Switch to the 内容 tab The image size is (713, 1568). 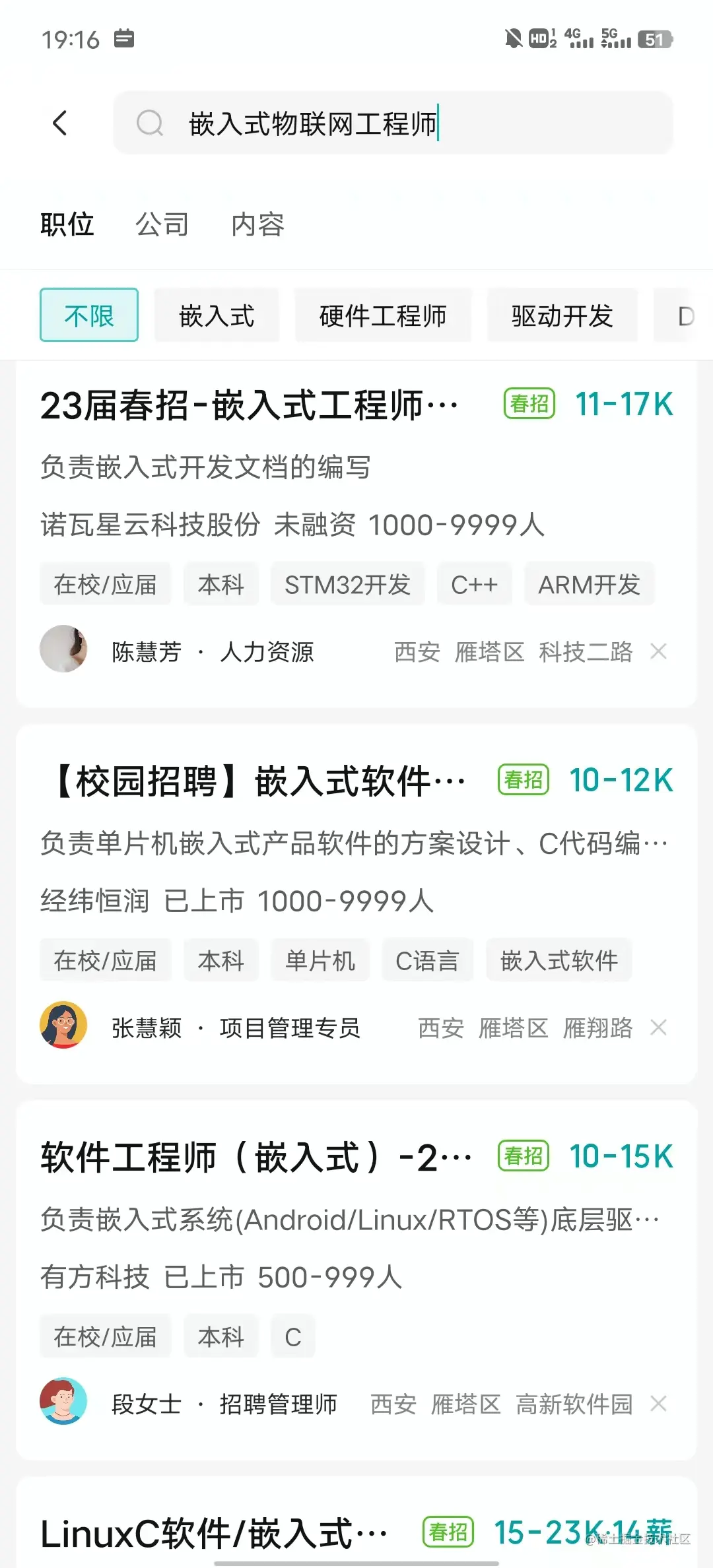pos(258,225)
